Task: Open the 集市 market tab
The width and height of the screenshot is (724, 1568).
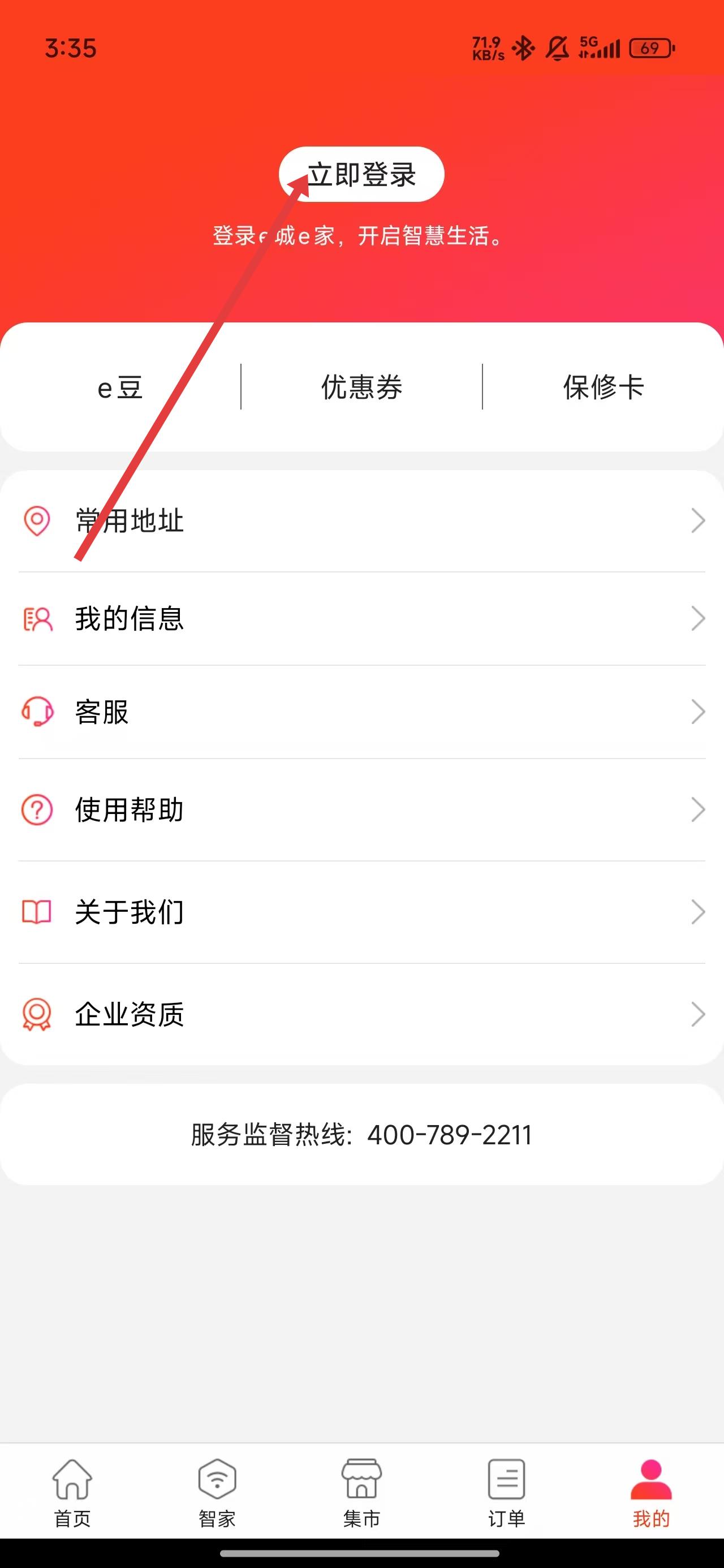Action: coord(361,1493)
